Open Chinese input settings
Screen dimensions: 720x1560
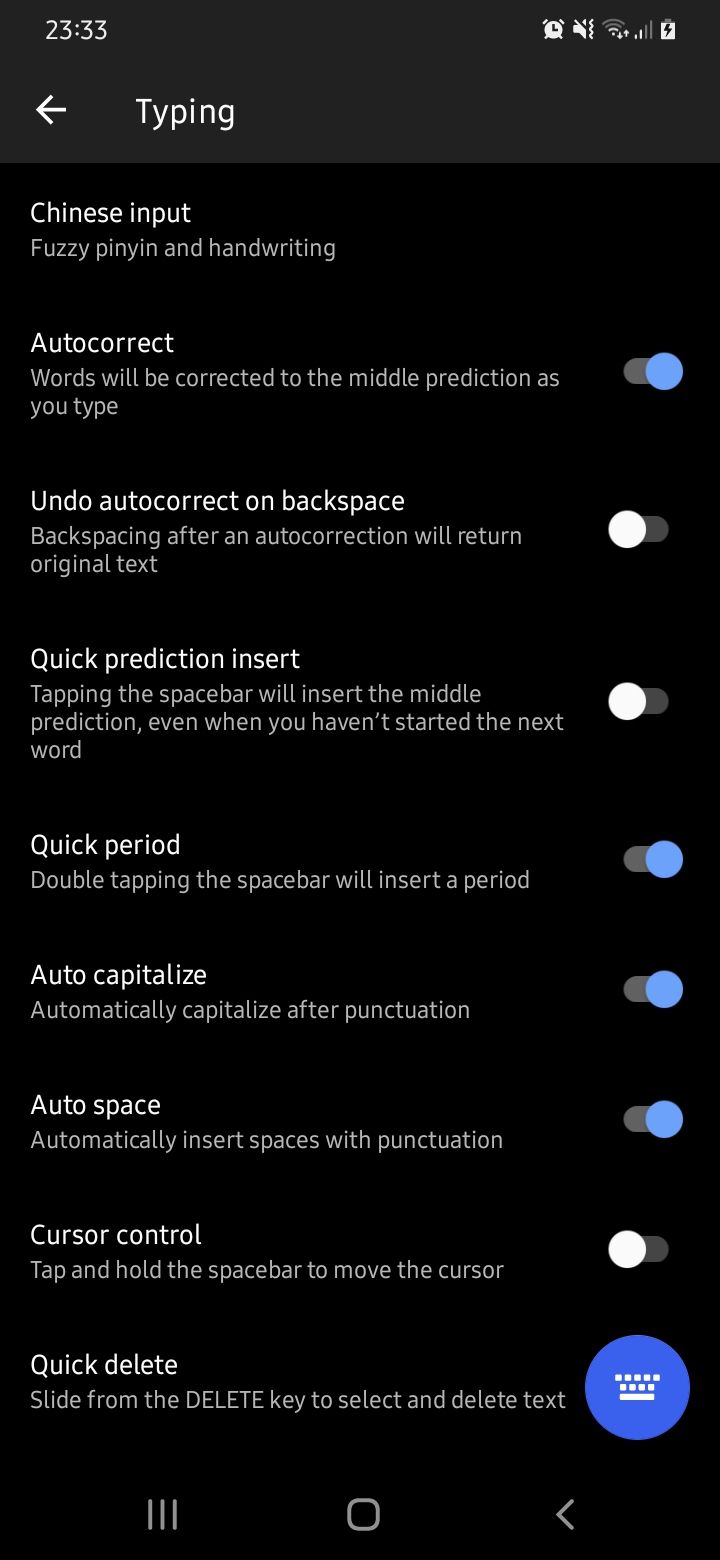pyautogui.click(x=182, y=230)
